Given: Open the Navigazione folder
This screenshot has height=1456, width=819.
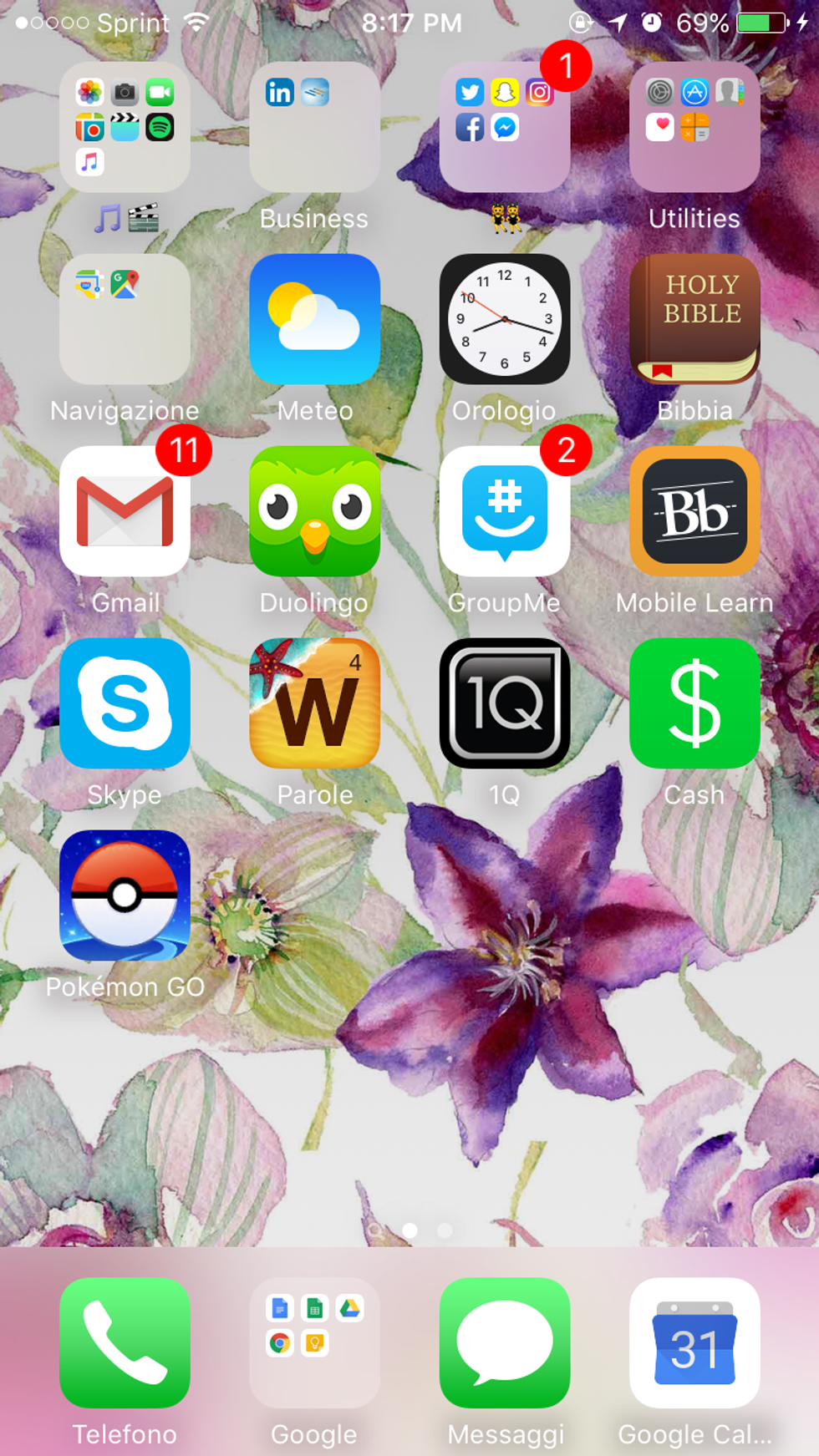Looking at the screenshot, I should coord(125,319).
